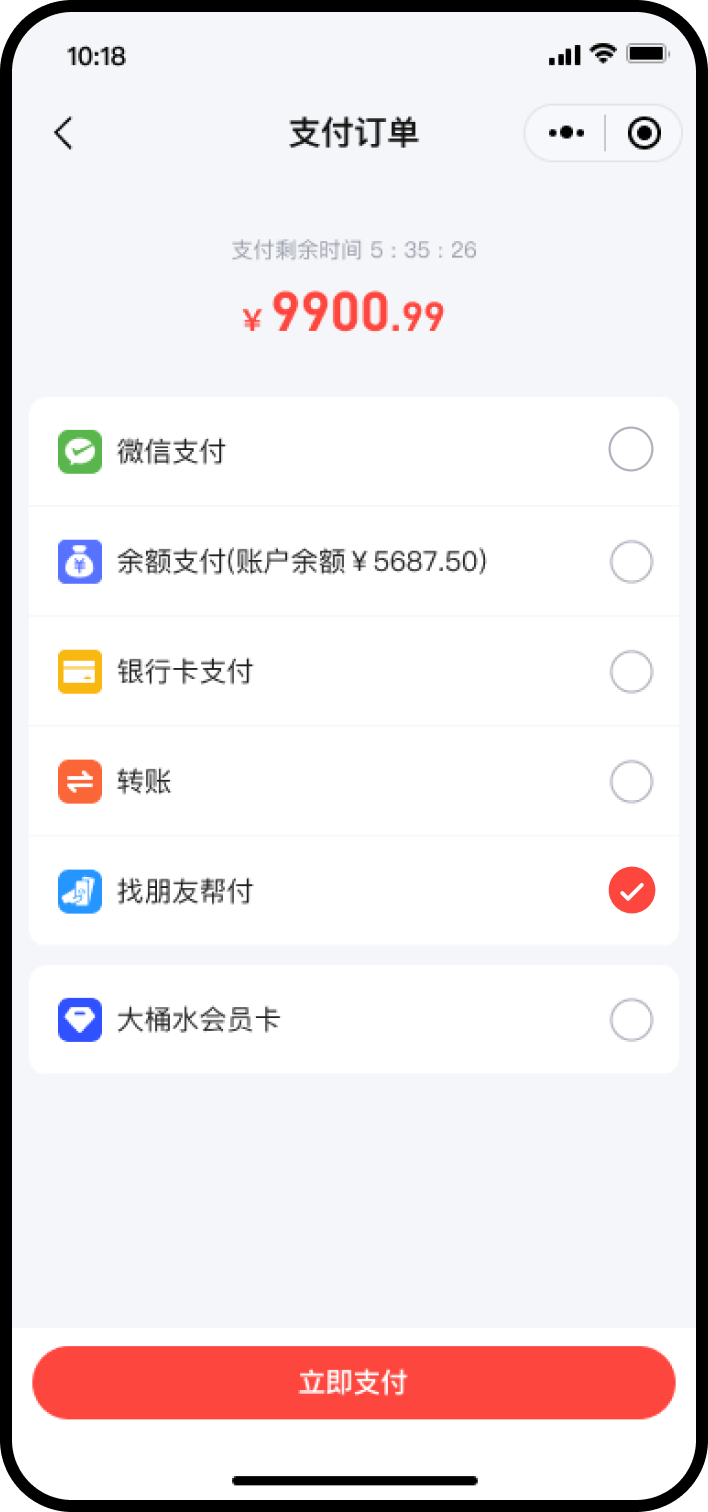Tap the 立即支付 button
The width and height of the screenshot is (708, 1512).
354,1383
